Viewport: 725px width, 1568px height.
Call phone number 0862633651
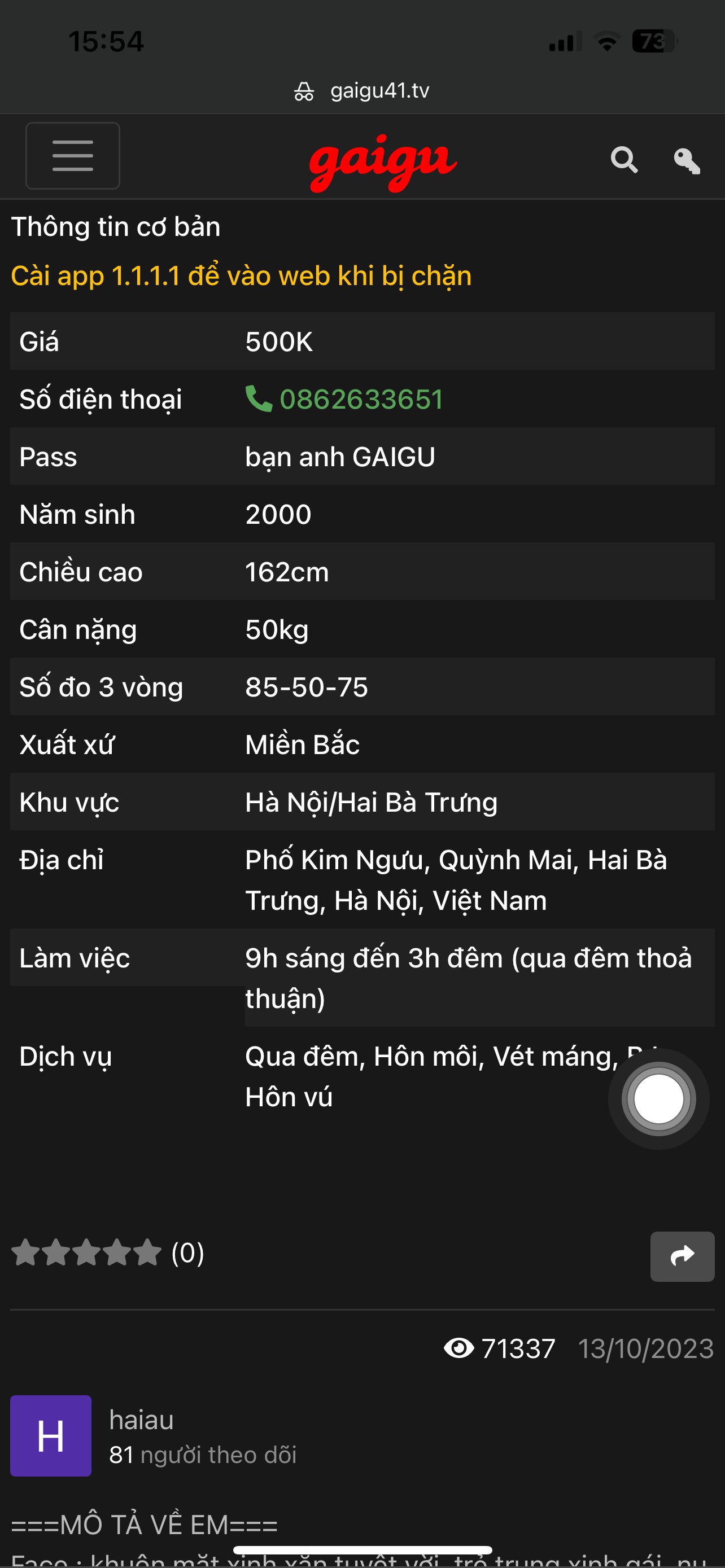pyautogui.click(x=344, y=399)
